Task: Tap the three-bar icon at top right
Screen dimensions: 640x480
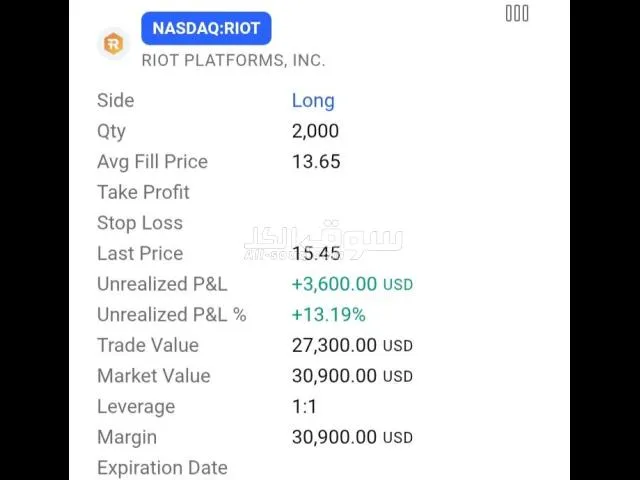Action: pyautogui.click(x=516, y=13)
